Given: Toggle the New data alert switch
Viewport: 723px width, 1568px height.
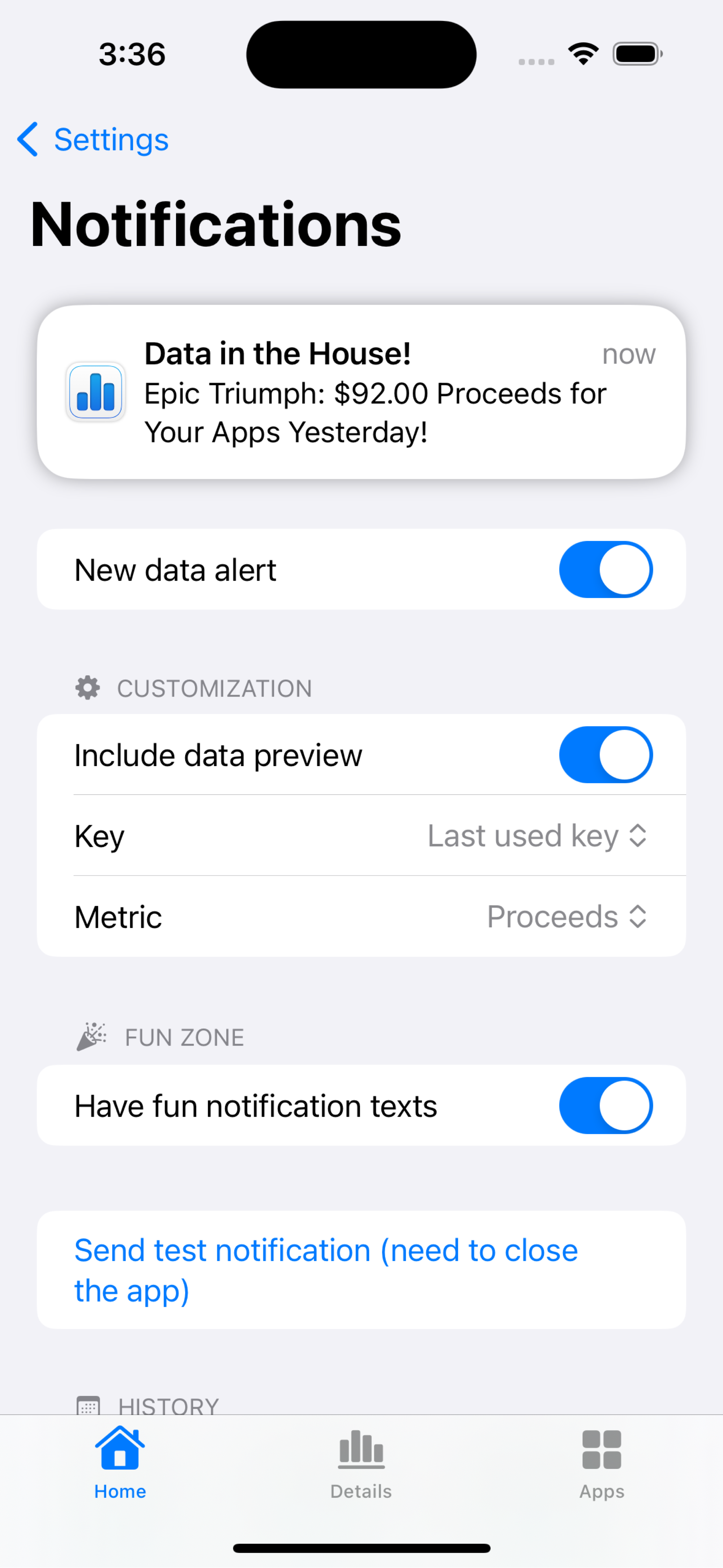Looking at the screenshot, I should coord(605,570).
